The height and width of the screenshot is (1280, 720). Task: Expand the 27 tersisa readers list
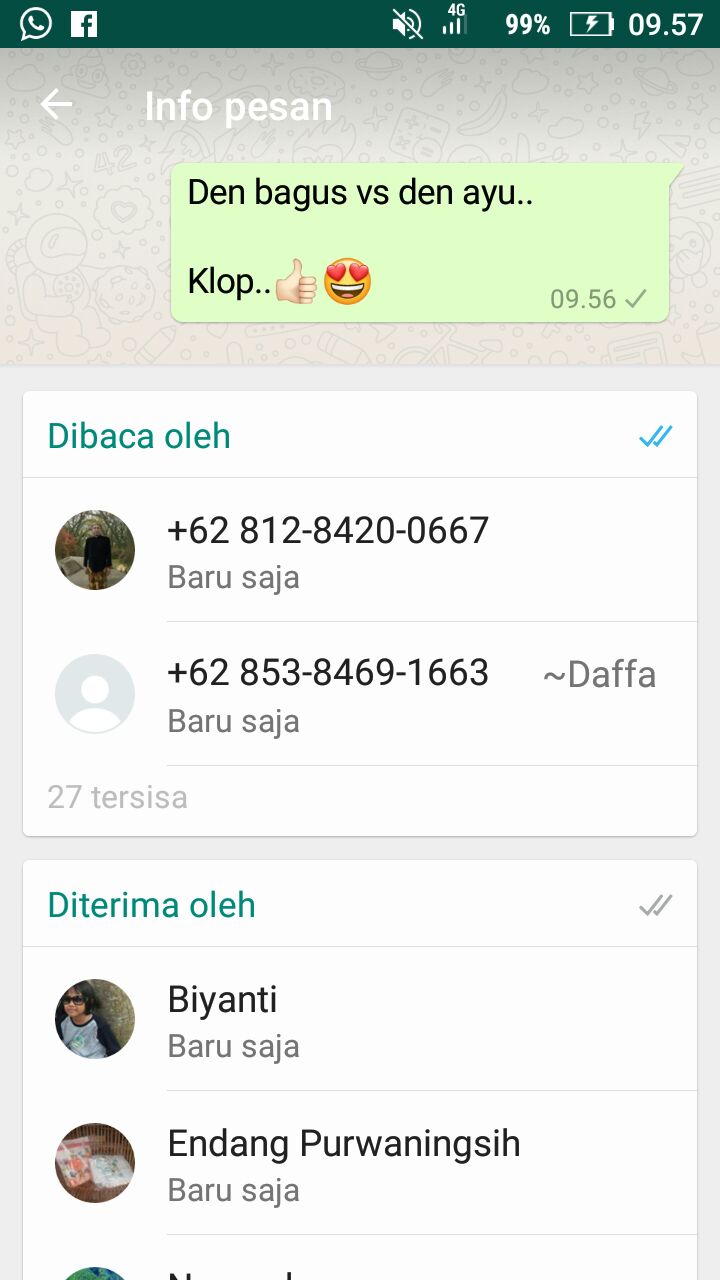click(x=118, y=797)
